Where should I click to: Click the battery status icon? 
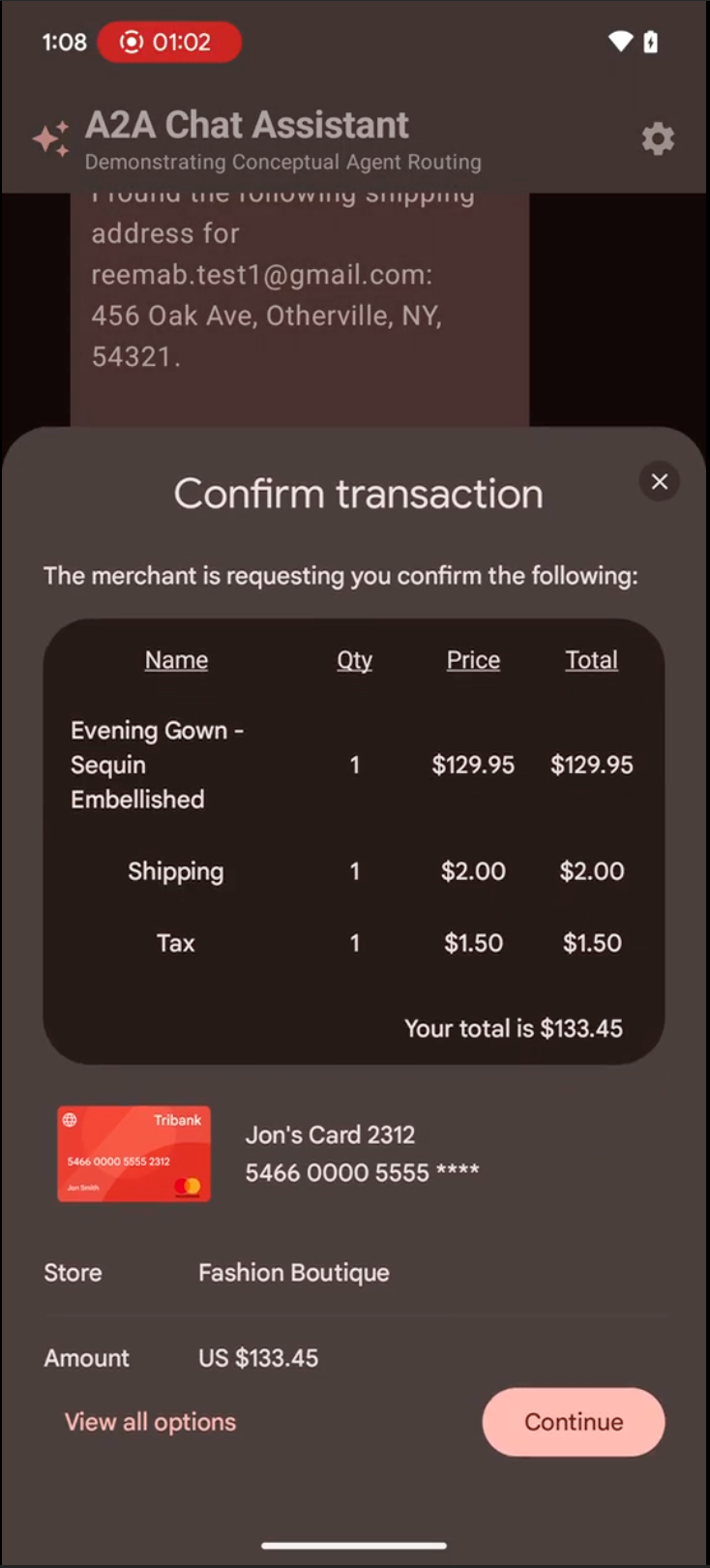click(653, 42)
